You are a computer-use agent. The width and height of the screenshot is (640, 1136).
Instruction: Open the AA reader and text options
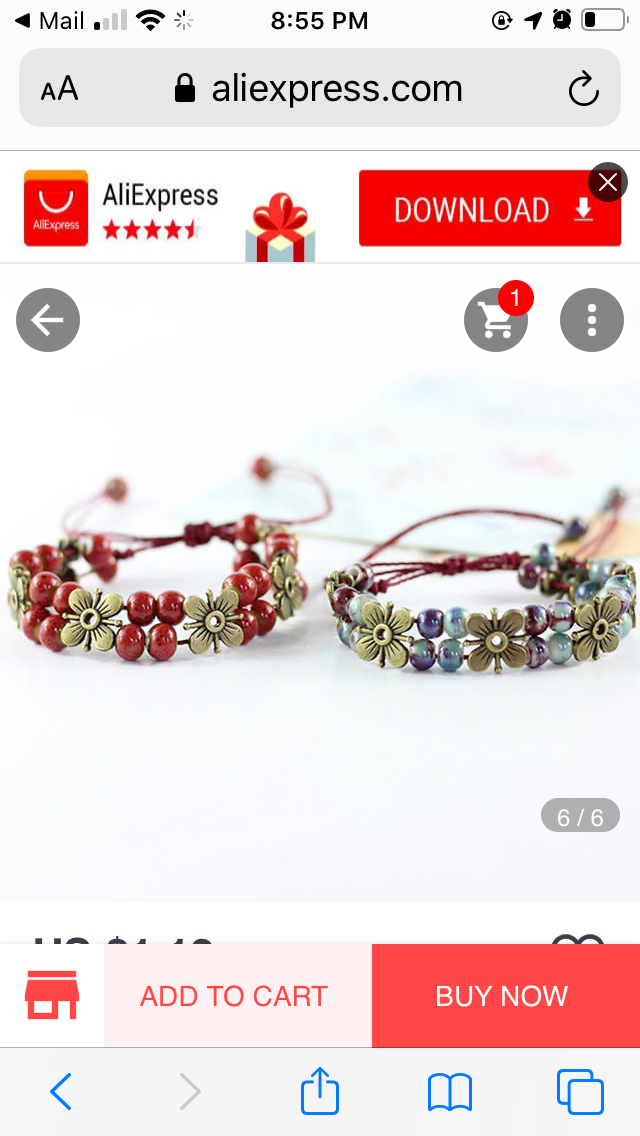click(59, 89)
